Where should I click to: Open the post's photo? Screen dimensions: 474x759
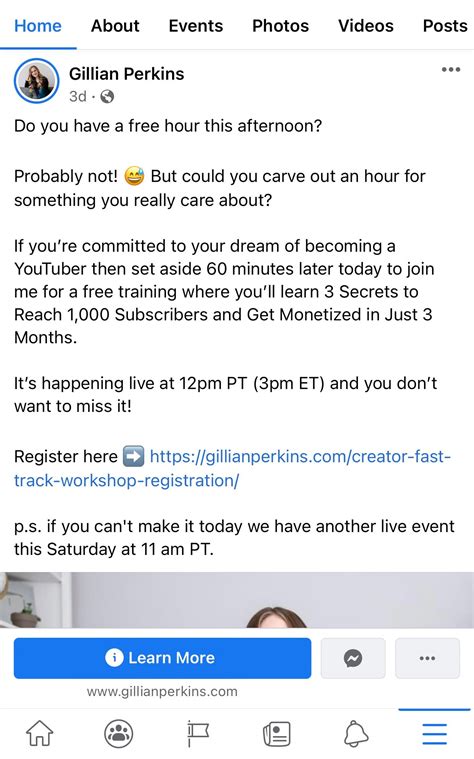click(x=237, y=600)
